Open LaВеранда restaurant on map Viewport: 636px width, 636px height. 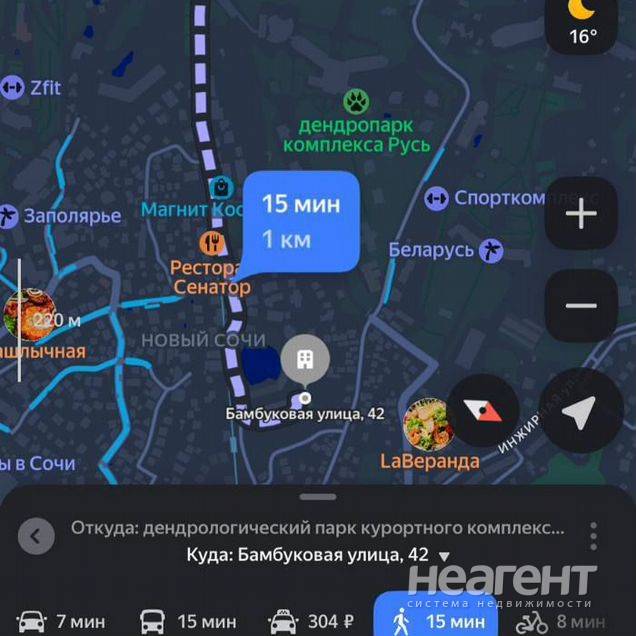[428, 424]
